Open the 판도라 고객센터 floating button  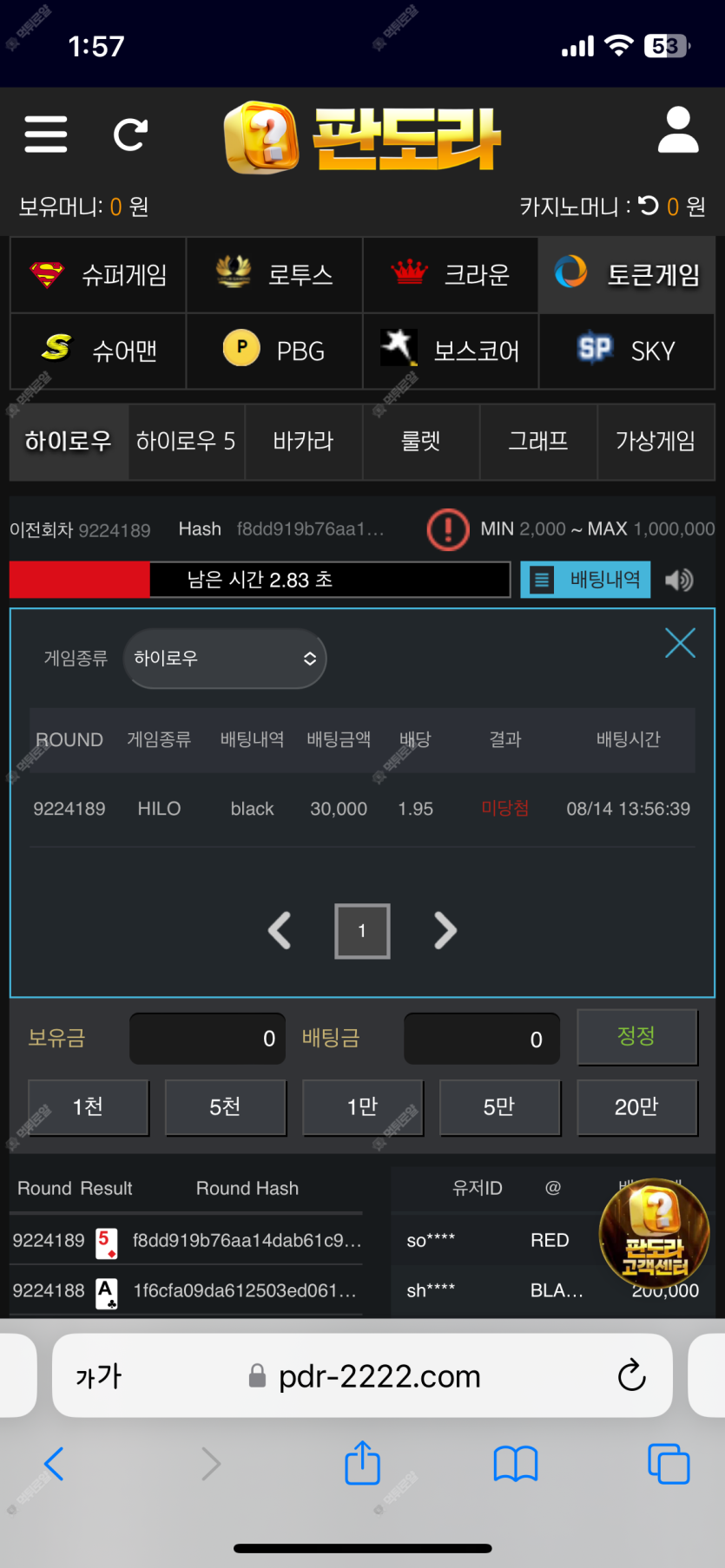pyautogui.click(x=654, y=1234)
